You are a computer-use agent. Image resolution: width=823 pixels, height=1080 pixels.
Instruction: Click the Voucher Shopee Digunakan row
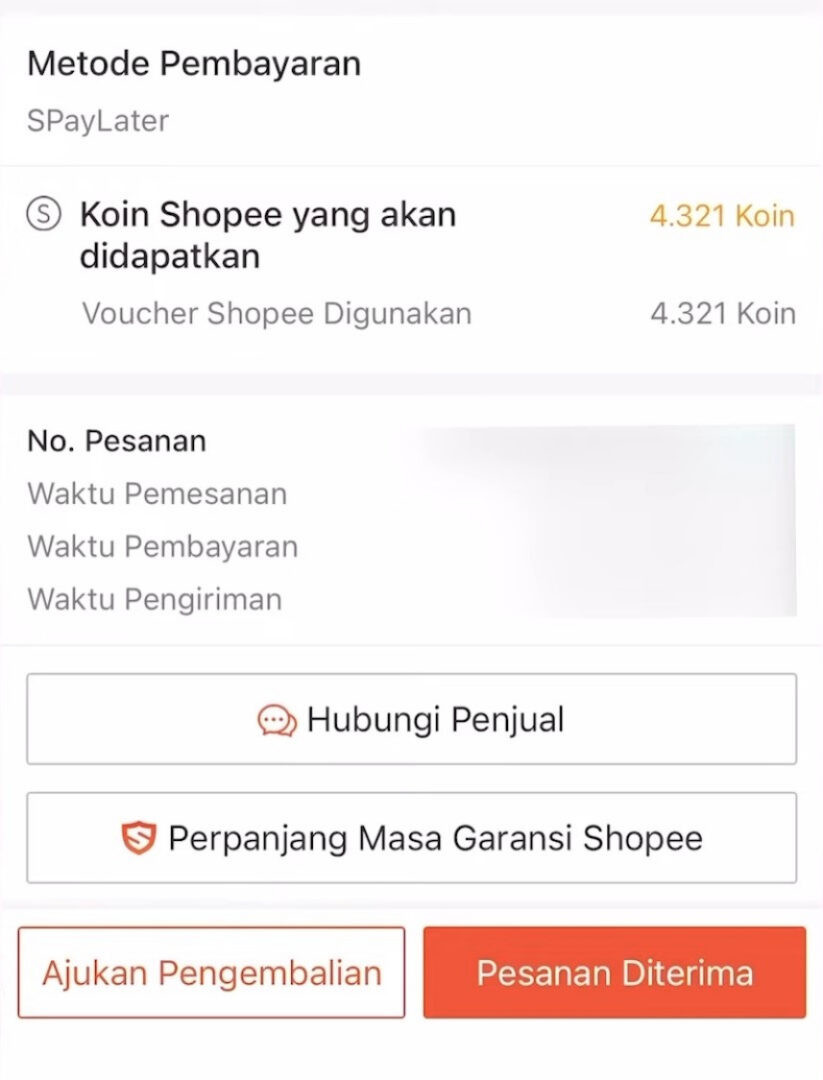(x=275, y=313)
